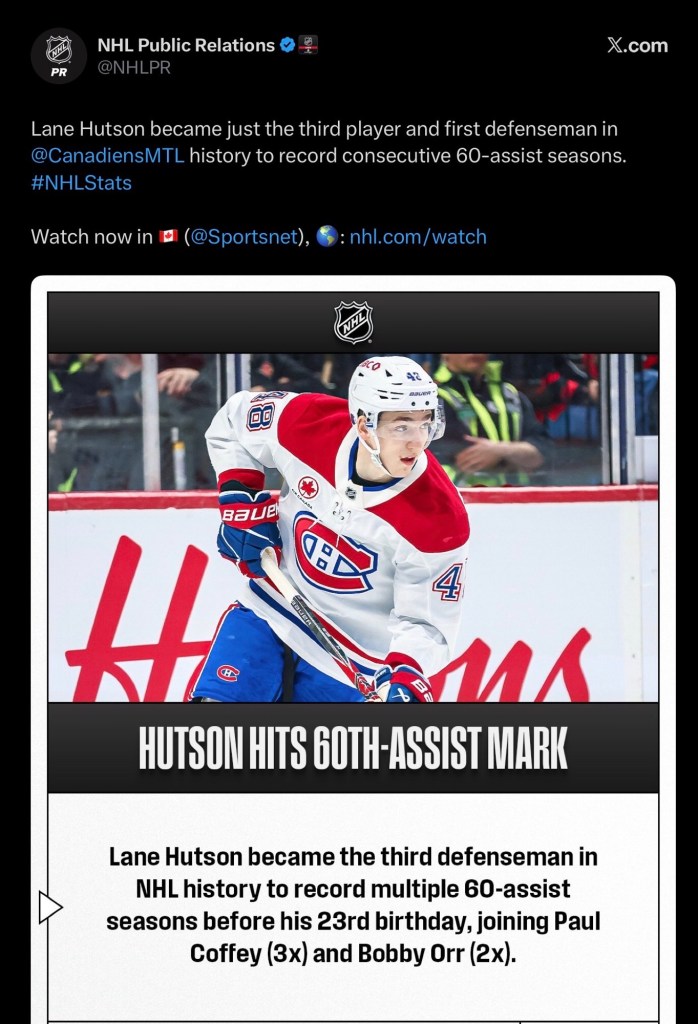This screenshot has width=698, height=1024.
Task: Browse the #NHLStats hashtag
Action: [81, 183]
